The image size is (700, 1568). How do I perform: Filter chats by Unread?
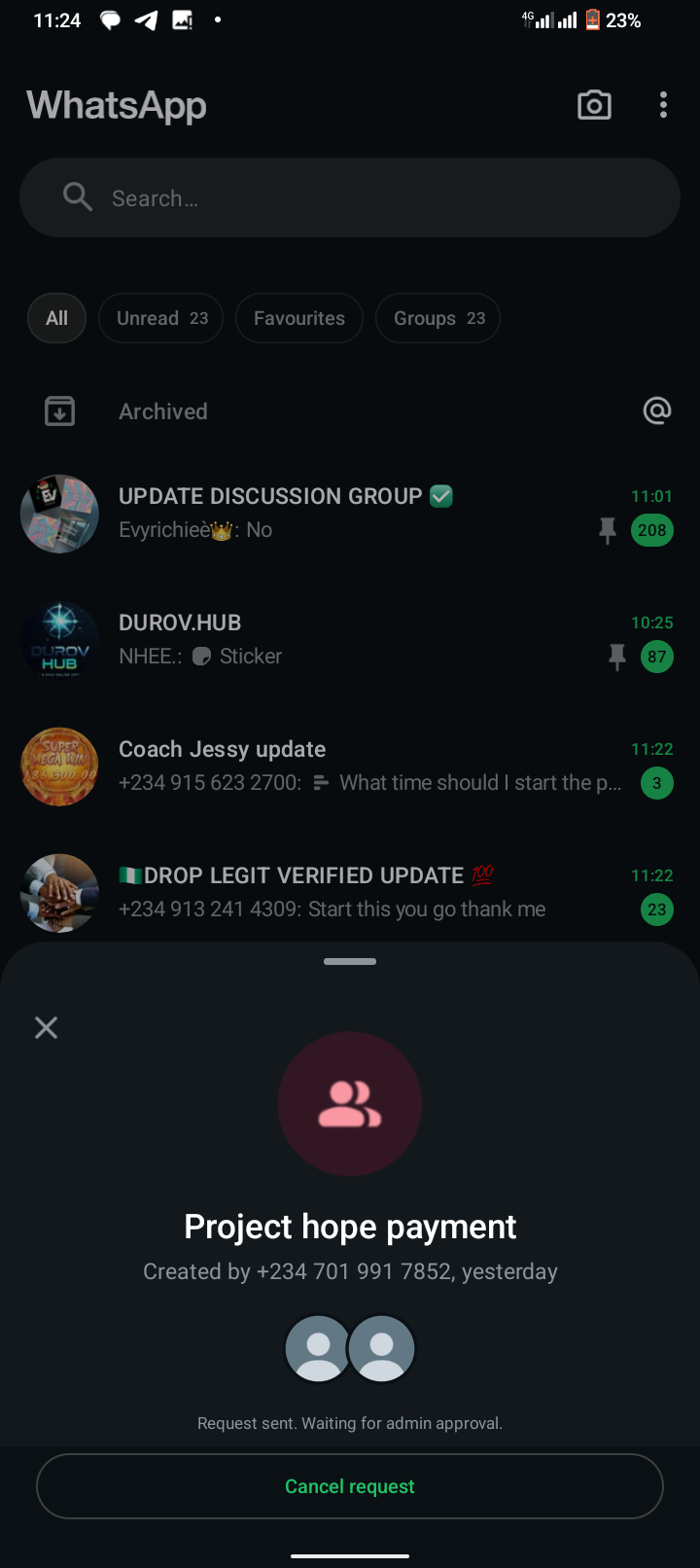coord(161,318)
